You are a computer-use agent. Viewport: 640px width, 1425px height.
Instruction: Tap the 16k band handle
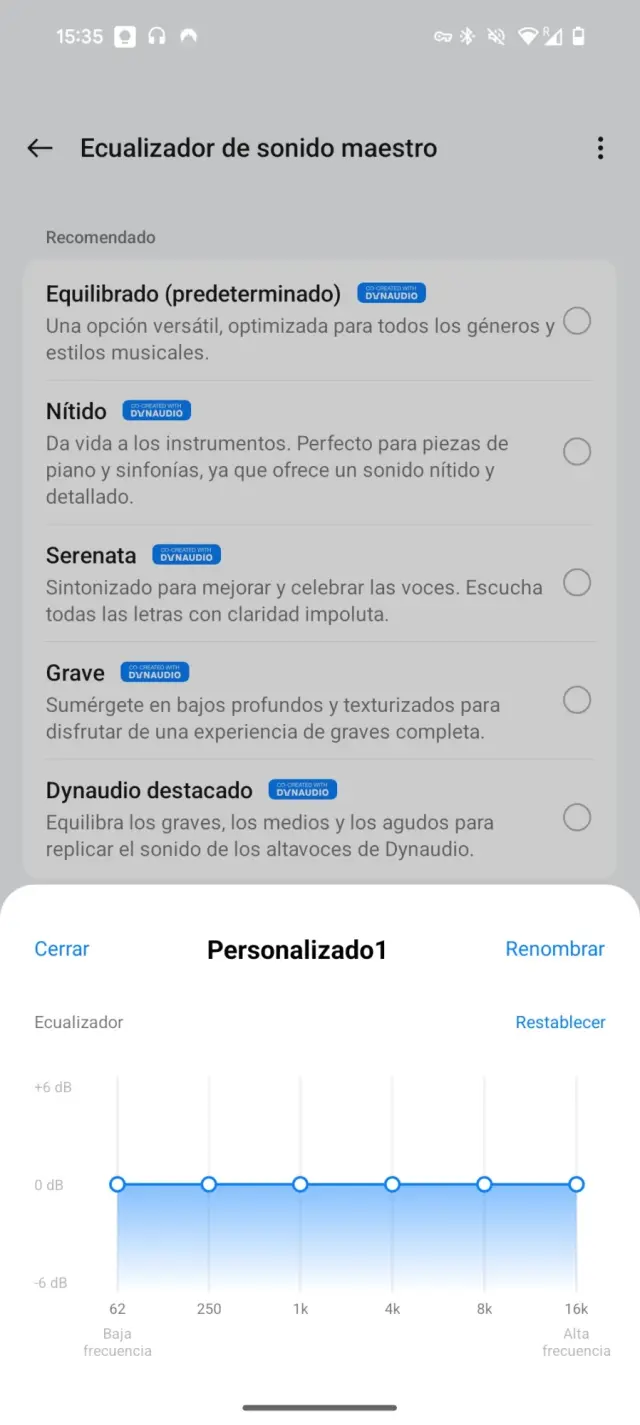click(x=576, y=1184)
